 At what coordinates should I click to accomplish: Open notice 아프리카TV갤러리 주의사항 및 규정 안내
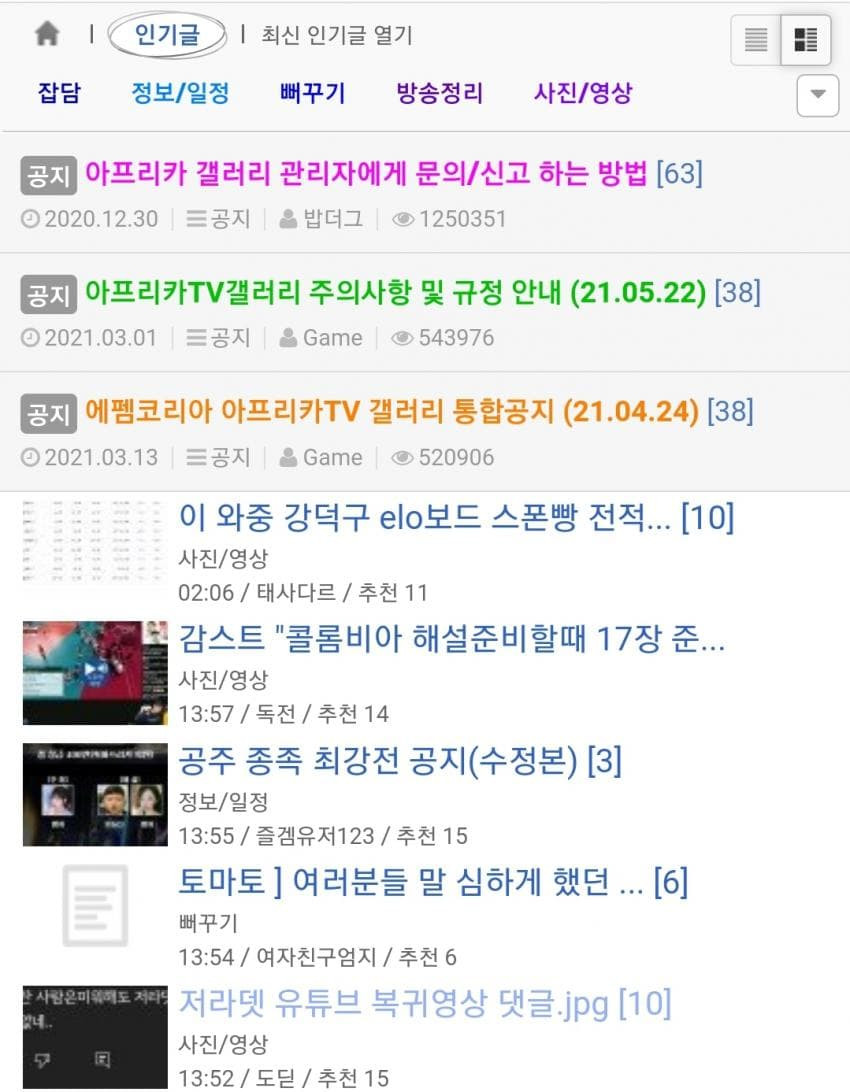[x=396, y=293]
